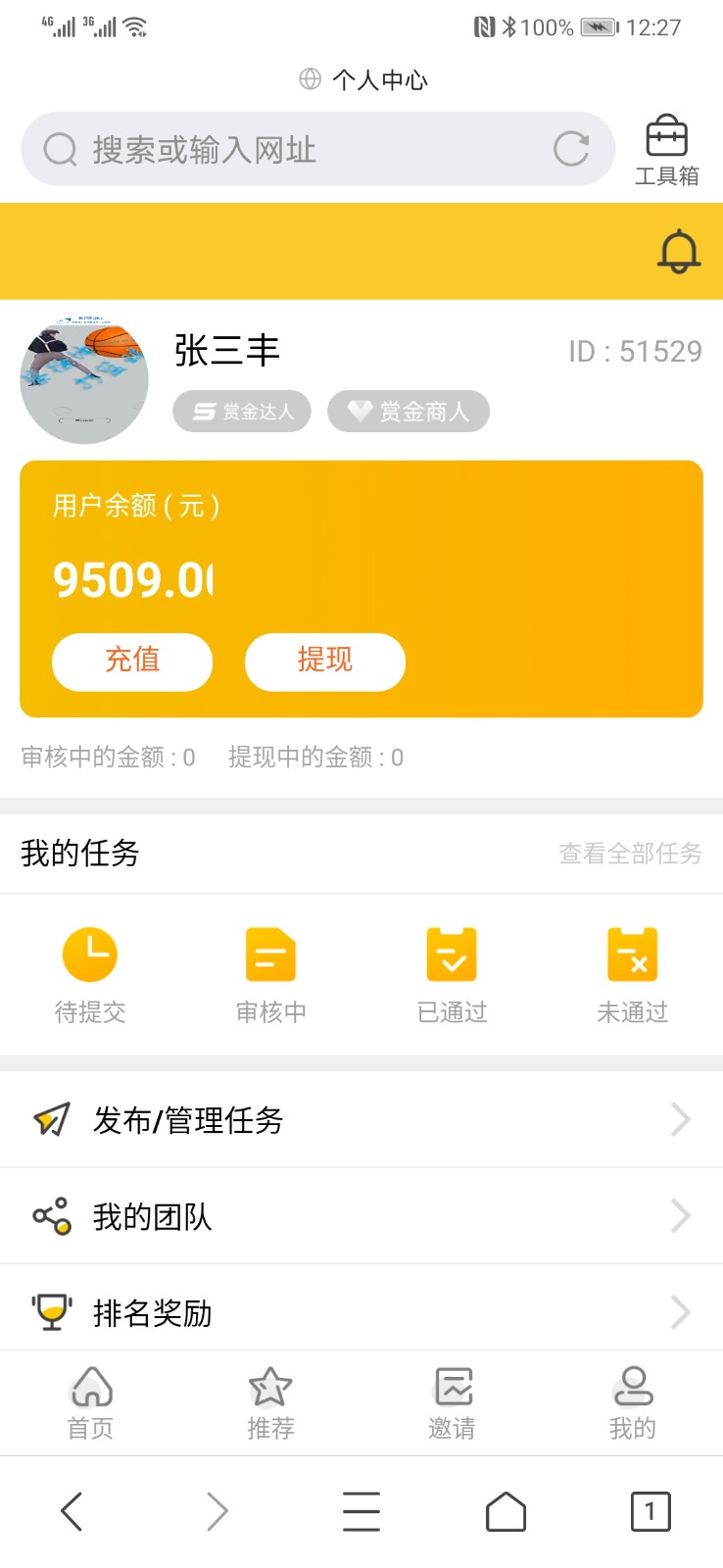Tap the 充值 recharge button
Image resolution: width=723 pixels, height=1568 pixels.
coord(132,661)
